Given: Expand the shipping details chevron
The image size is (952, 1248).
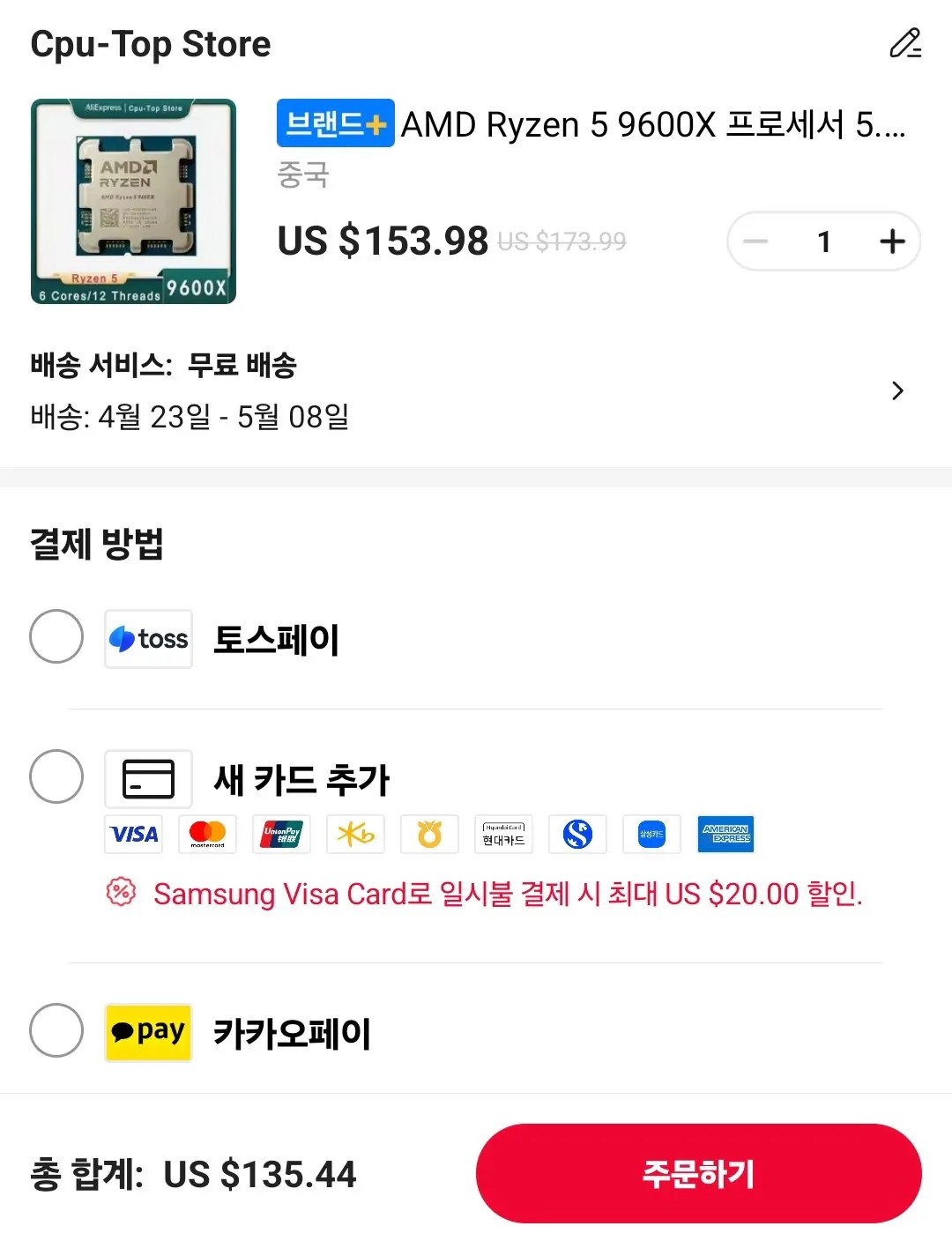Looking at the screenshot, I should (898, 390).
